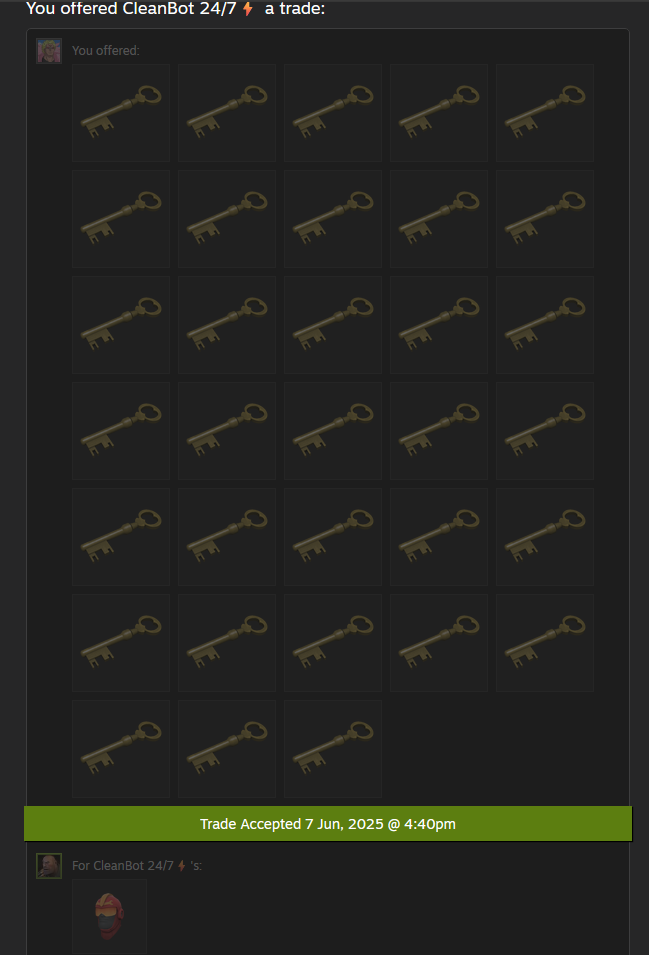The image size is (649, 955).
Task: Open your profile avatar beside 'You offered'
Action: pos(49,51)
